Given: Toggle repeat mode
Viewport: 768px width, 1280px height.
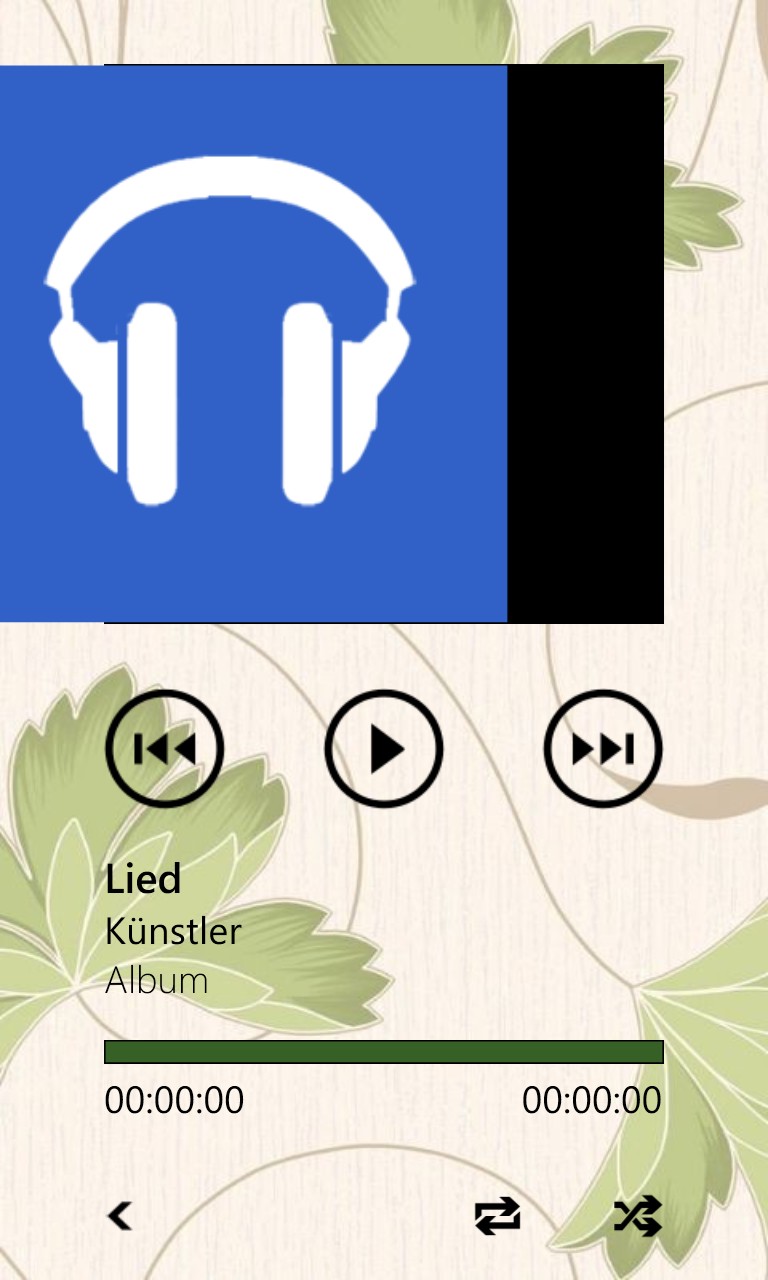Looking at the screenshot, I should [497, 1216].
